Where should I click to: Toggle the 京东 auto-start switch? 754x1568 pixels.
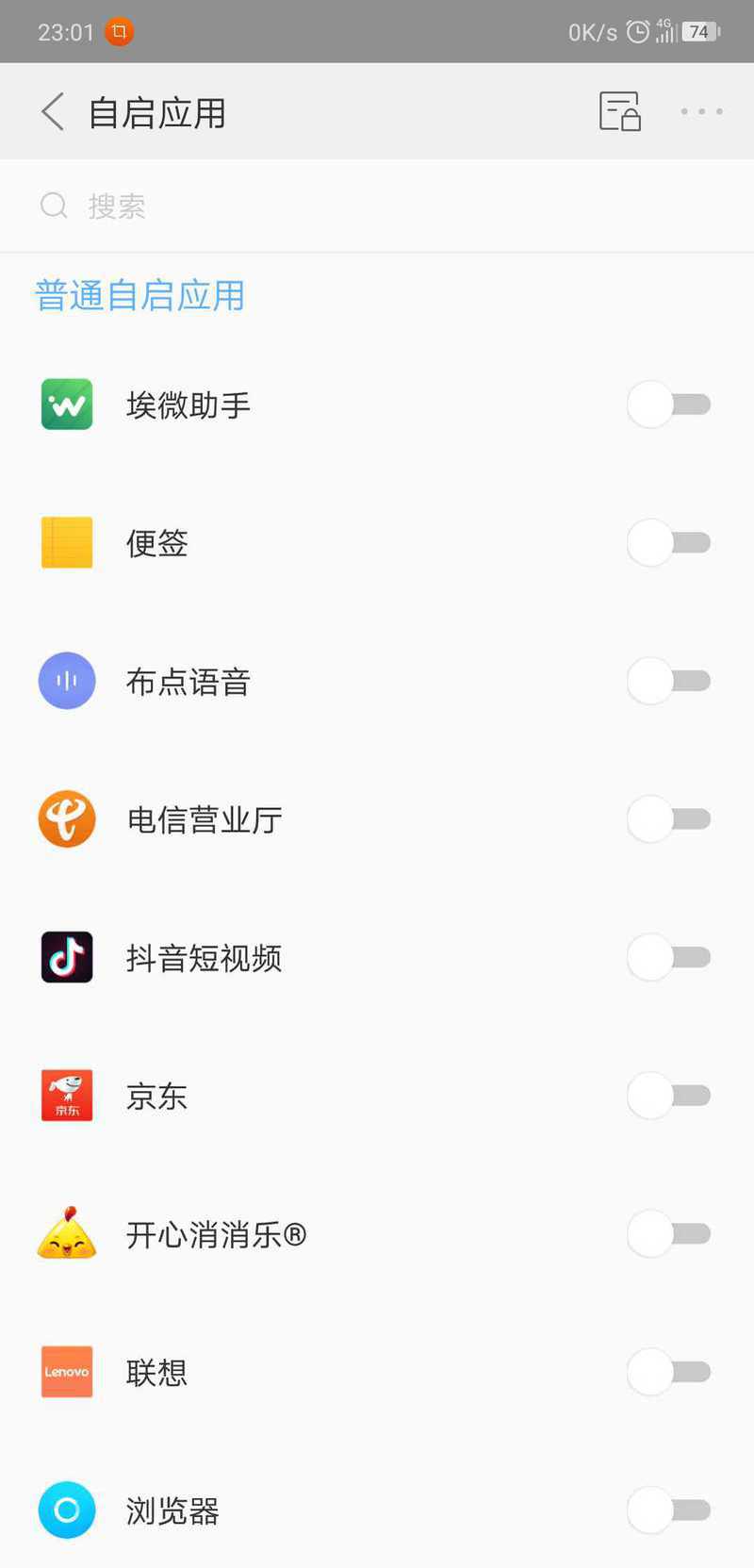tap(669, 1096)
